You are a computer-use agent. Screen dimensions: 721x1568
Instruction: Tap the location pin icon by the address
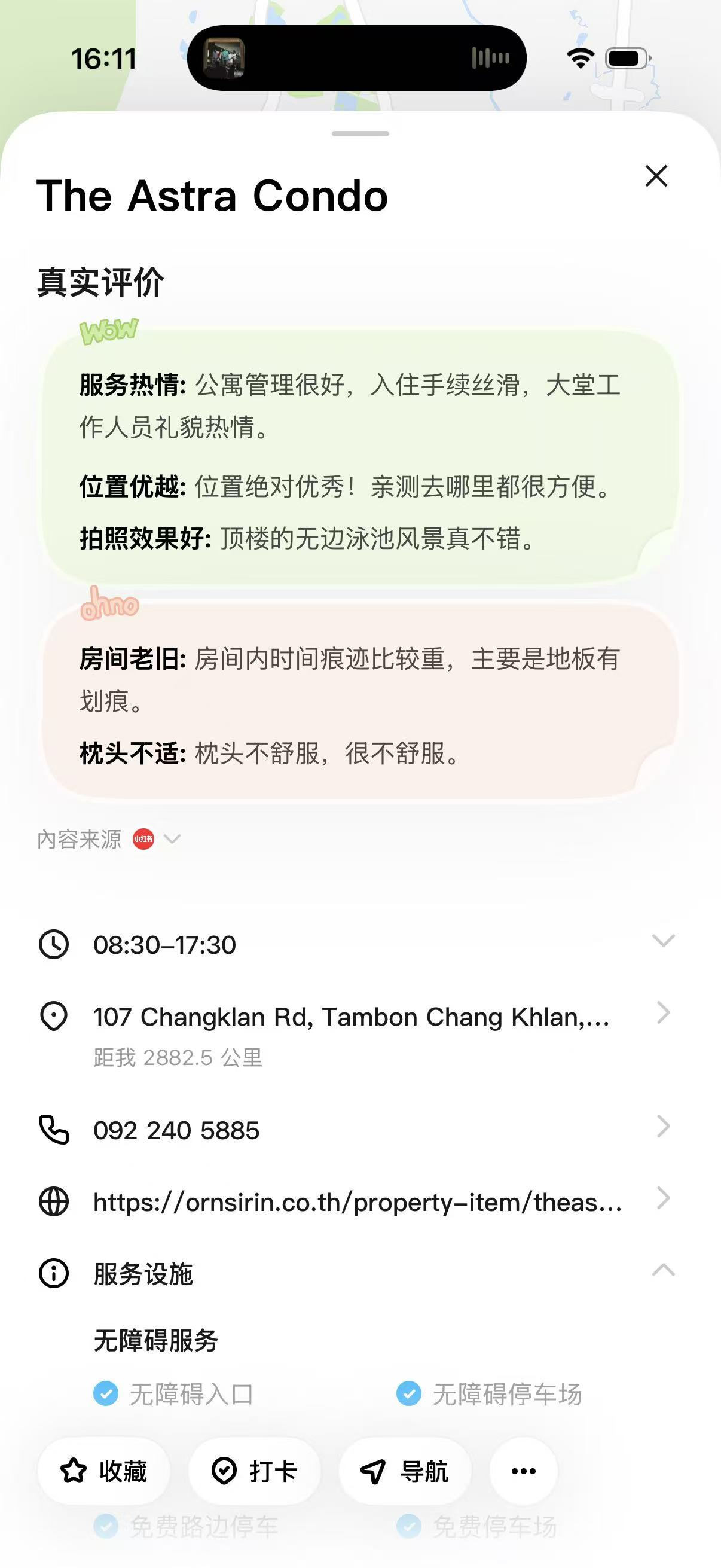click(x=54, y=1016)
